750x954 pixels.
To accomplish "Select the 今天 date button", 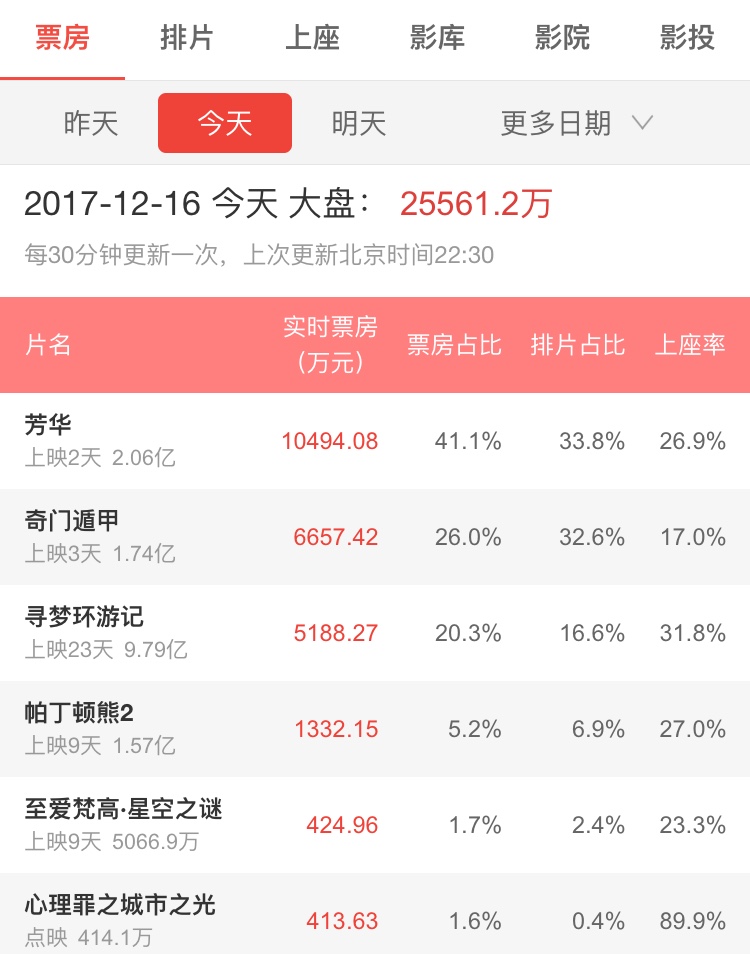I will point(225,124).
